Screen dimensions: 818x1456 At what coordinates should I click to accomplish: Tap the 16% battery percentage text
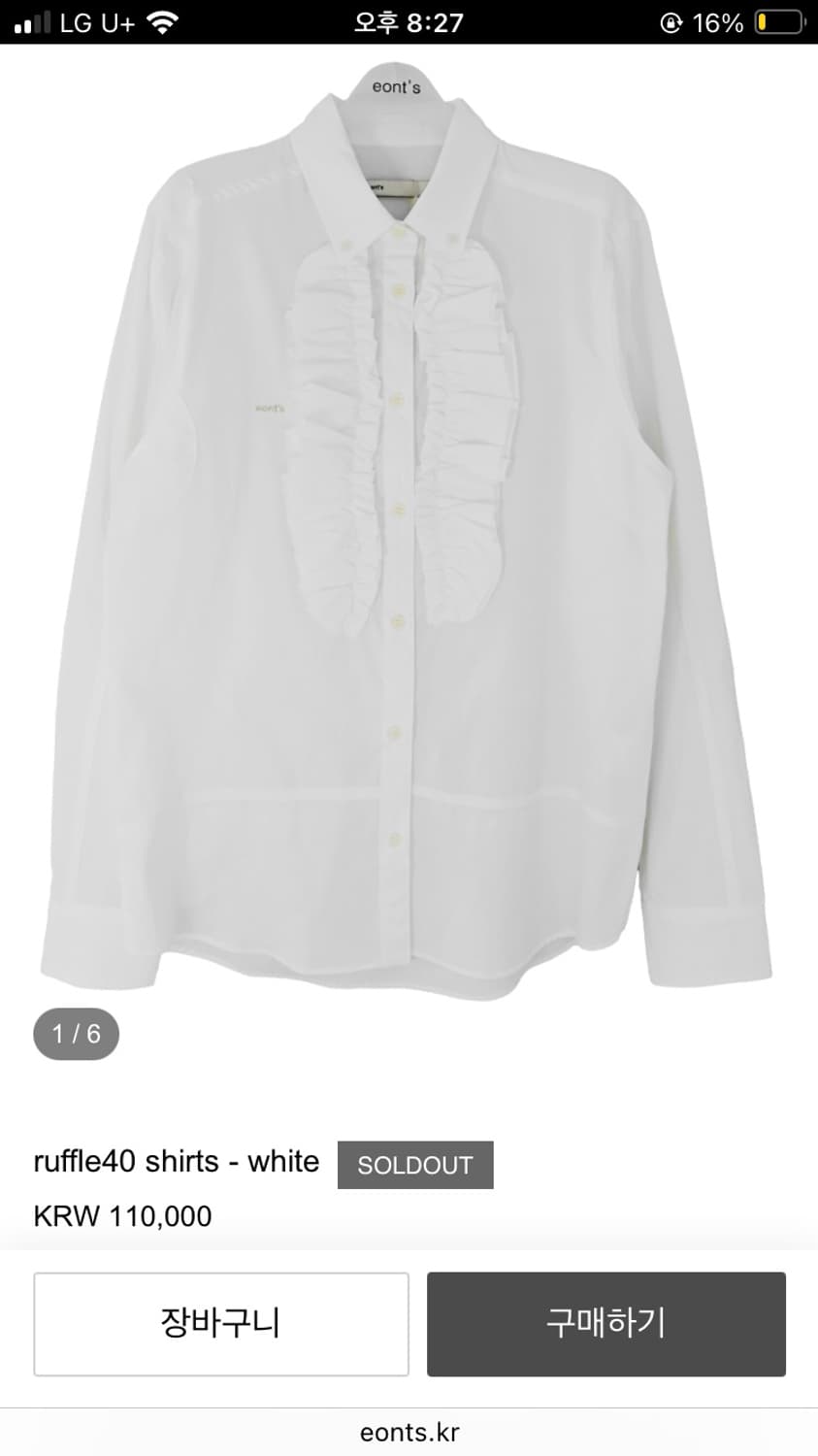715,20
